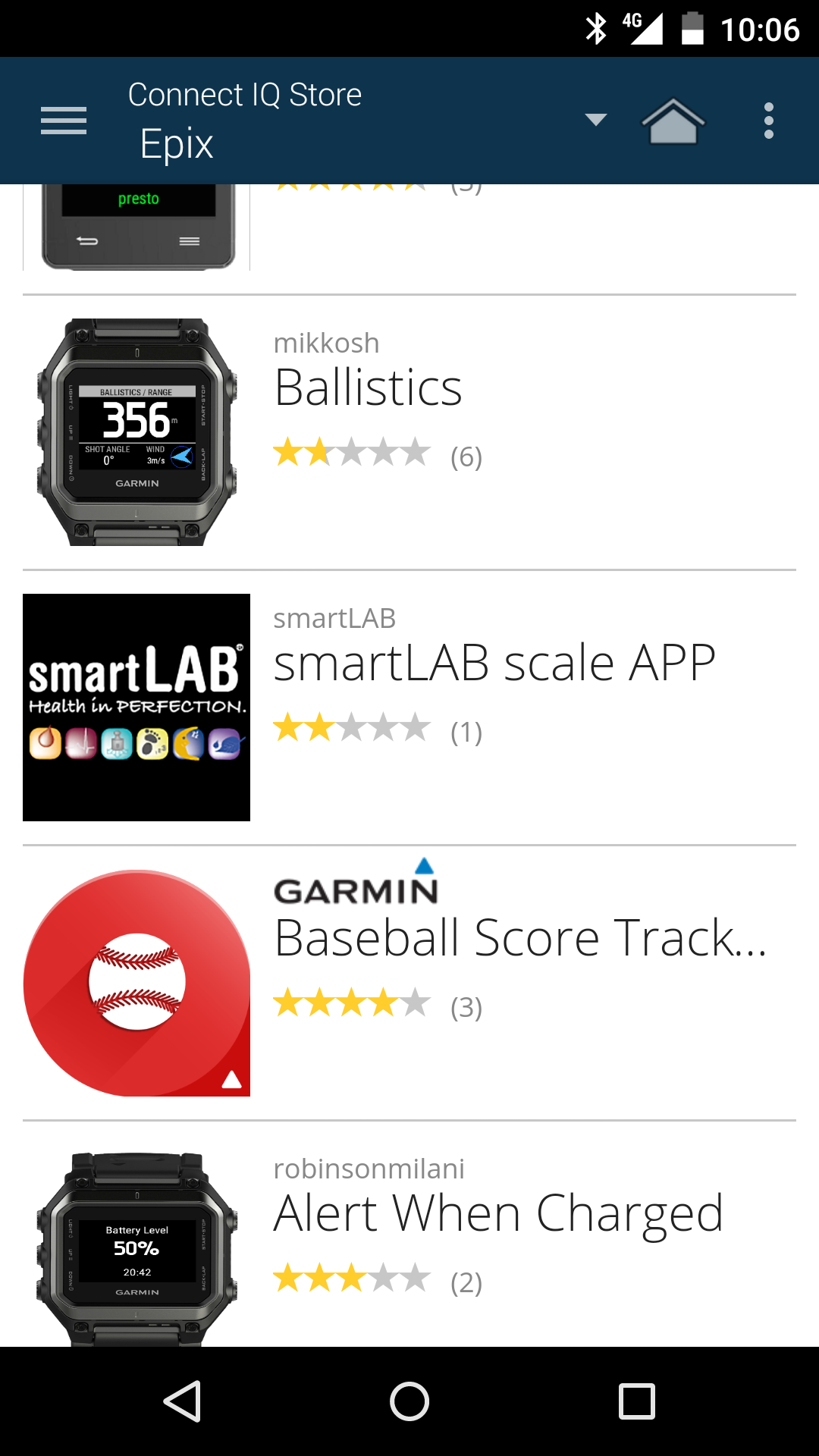Open the Garmin Baseball Score Tracker listing
Screen dimensions: 819x1456
(409, 983)
